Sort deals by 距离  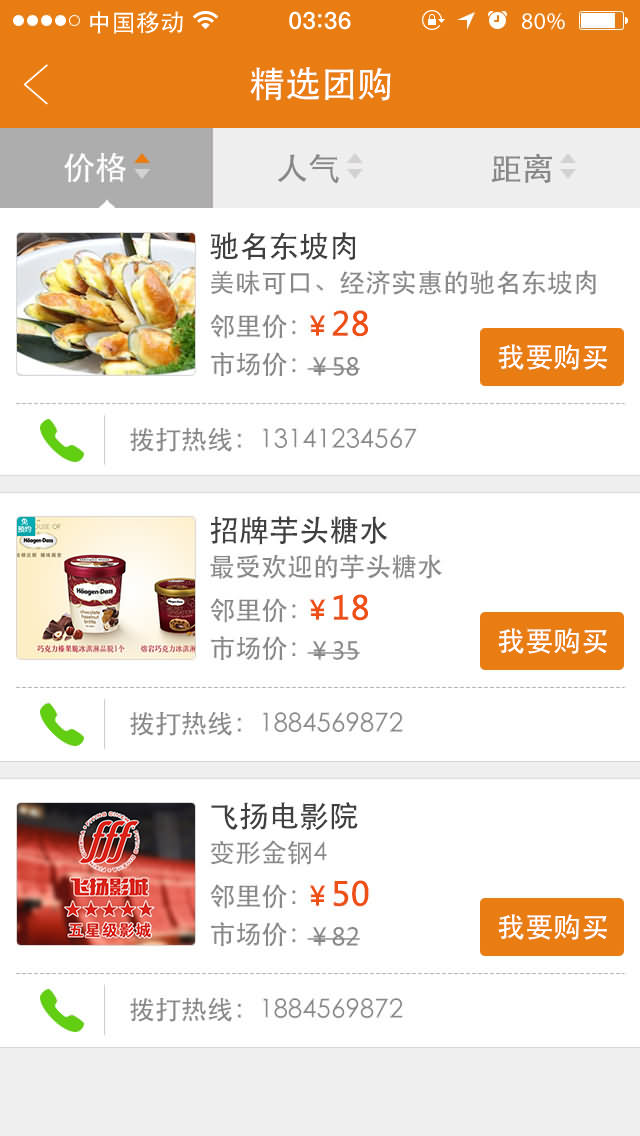533,168
